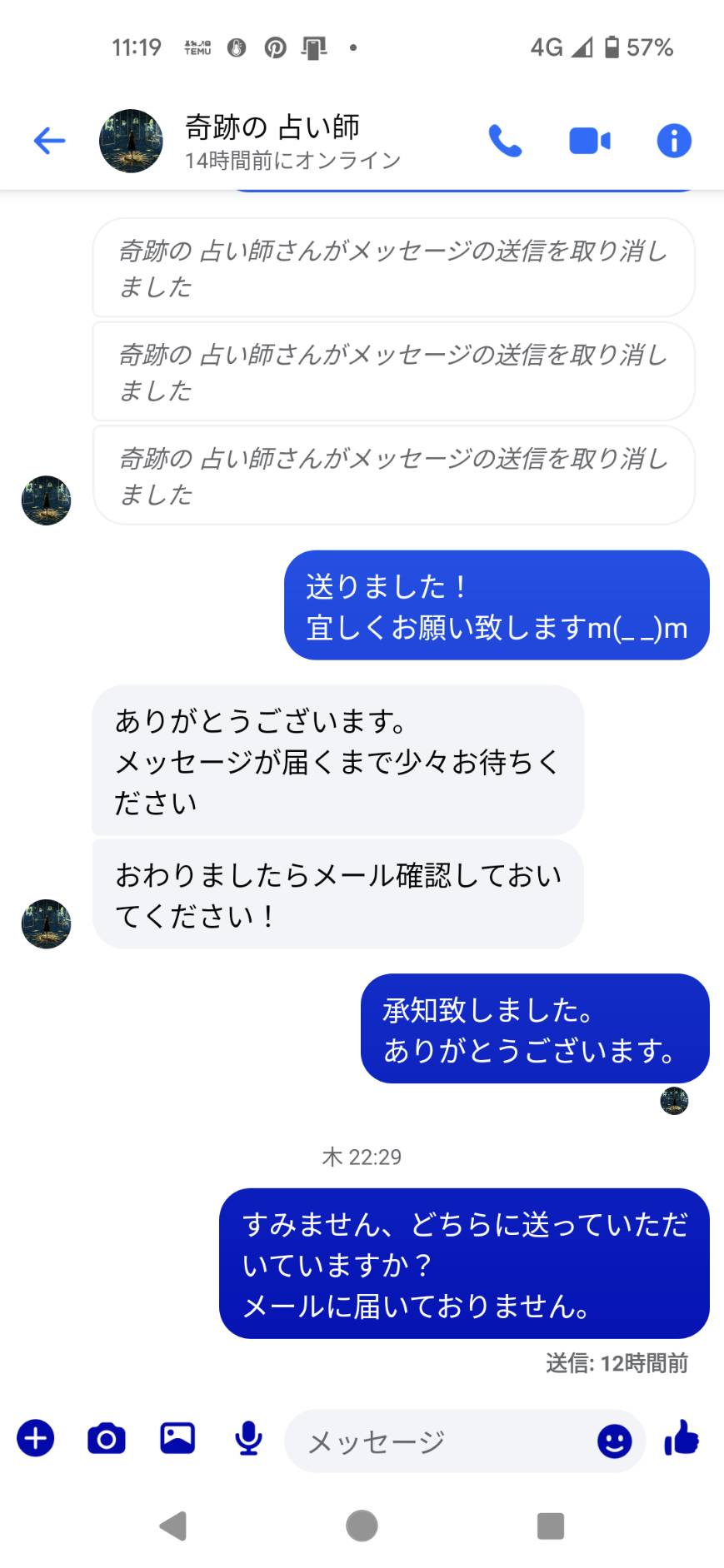The width and height of the screenshot is (724, 1568).
Task: Record a voice message with the microphone
Action: (248, 1438)
